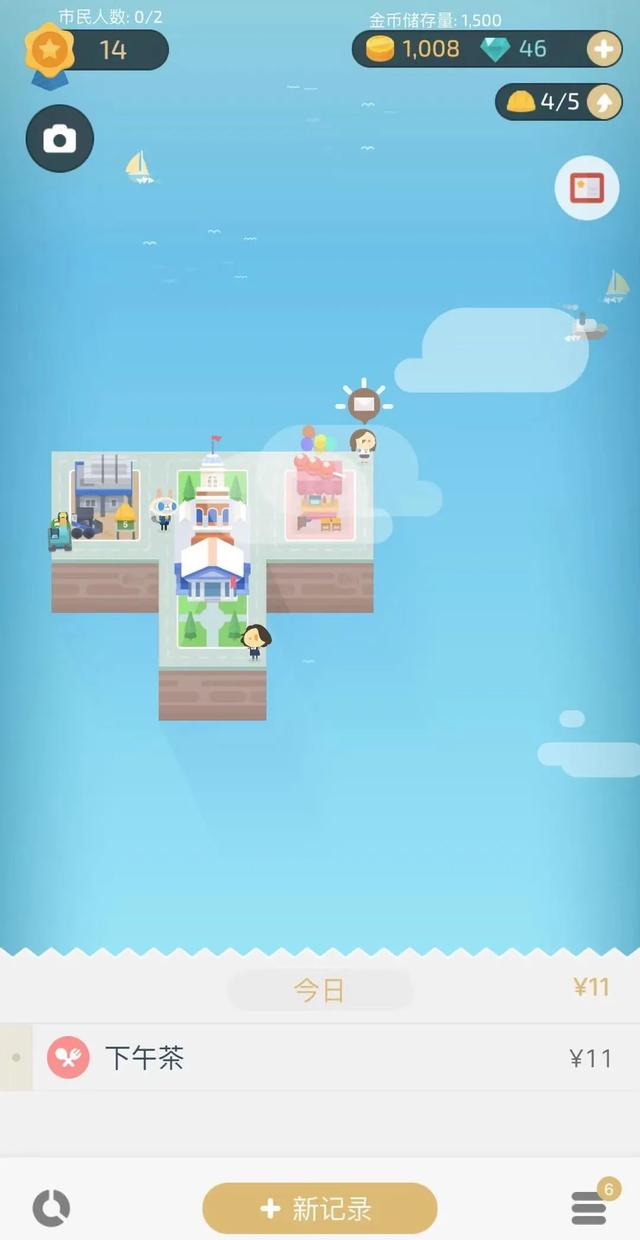Open the hamburger menu with 6 badge
The image size is (640, 1240).
(x=590, y=1208)
